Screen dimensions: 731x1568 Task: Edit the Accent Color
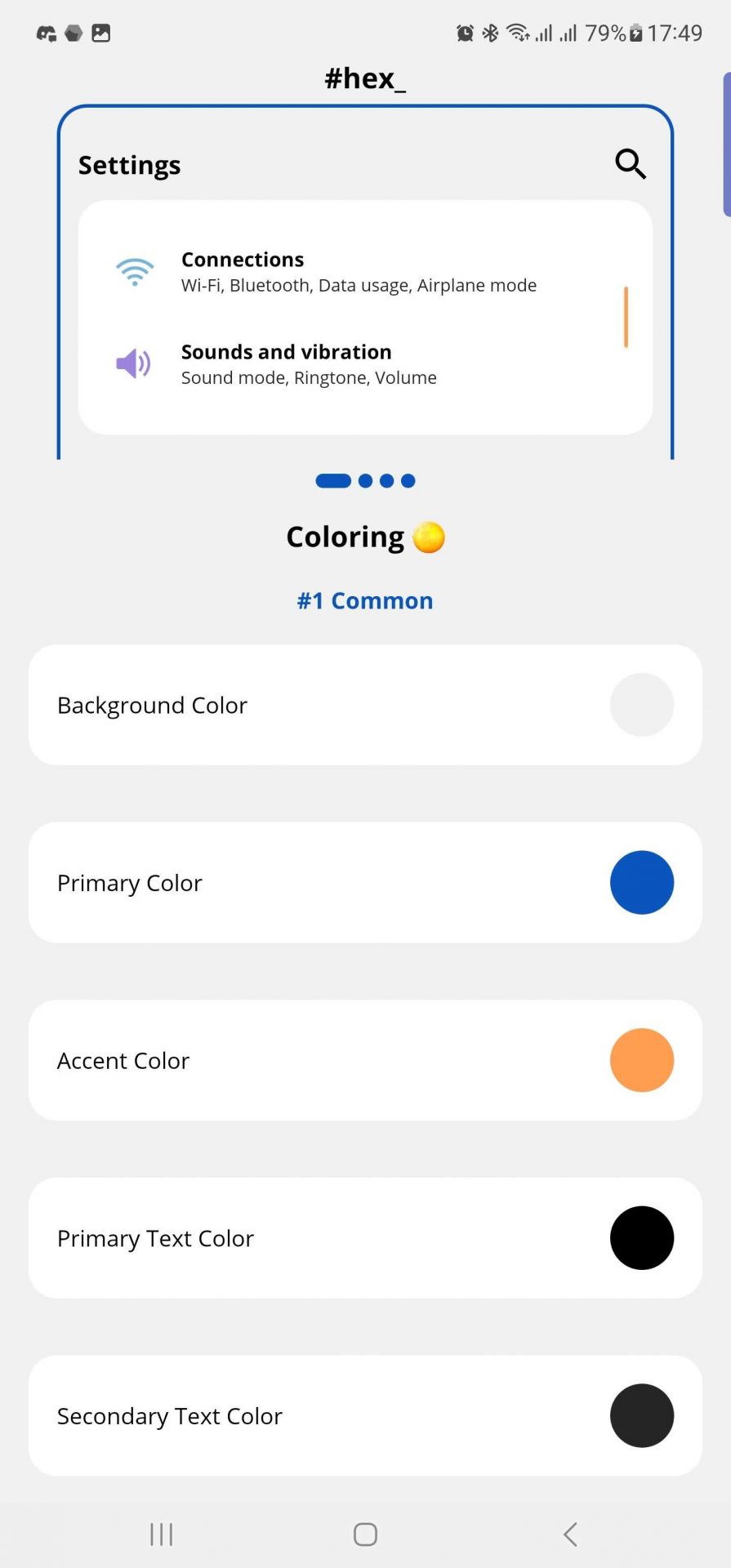click(365, 1060)
